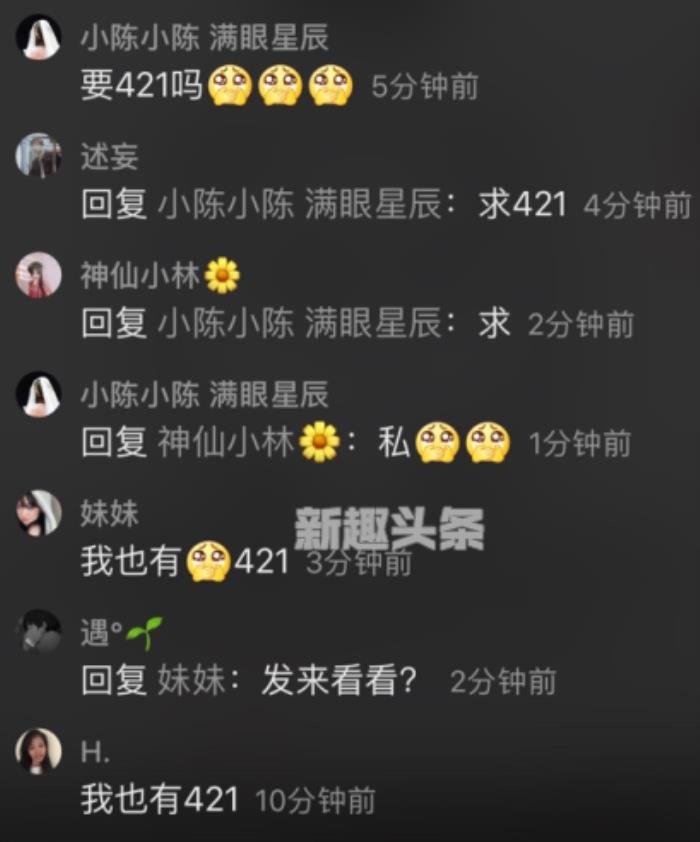Reply to H.'s comment 我也有421
The image size is (700, 842).
[x=160, y=799]
